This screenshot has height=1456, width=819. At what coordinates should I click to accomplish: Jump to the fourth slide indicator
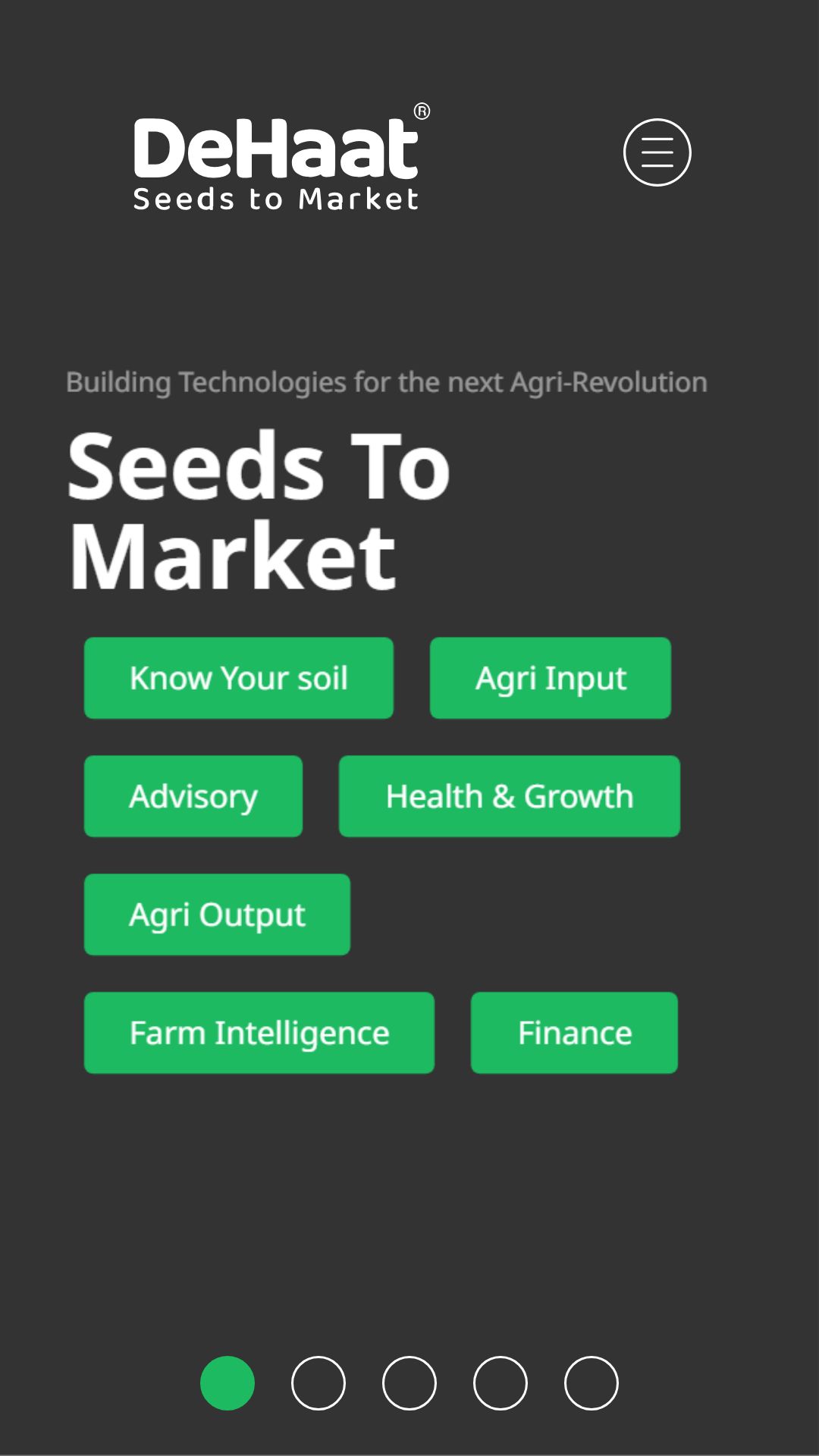click(x=500, y=1383)
